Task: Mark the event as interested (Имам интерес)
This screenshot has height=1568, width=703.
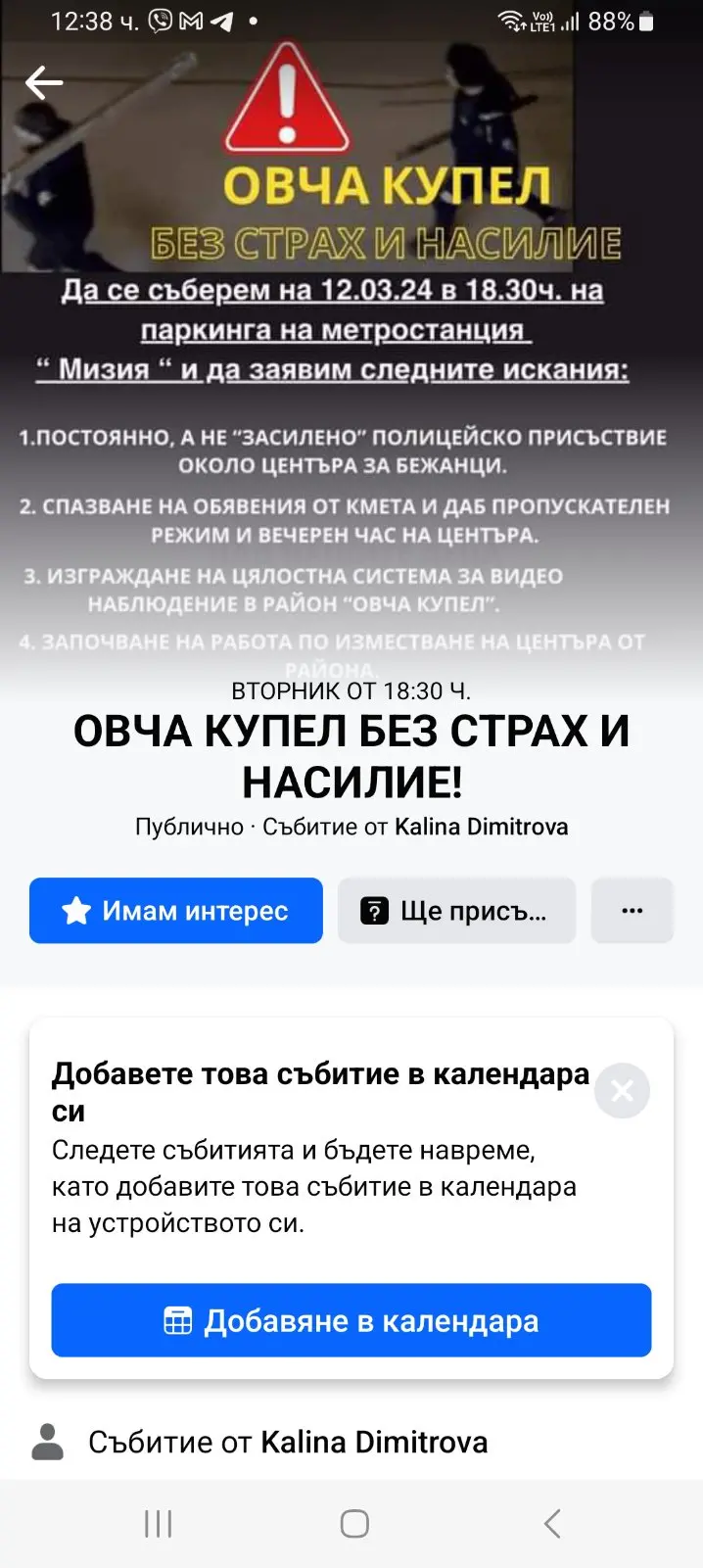Action: [x=176, y=911]
